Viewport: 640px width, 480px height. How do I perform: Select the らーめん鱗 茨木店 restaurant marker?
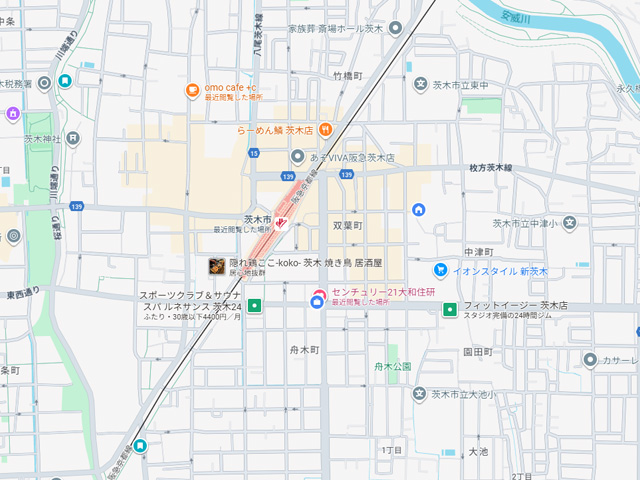326,130
